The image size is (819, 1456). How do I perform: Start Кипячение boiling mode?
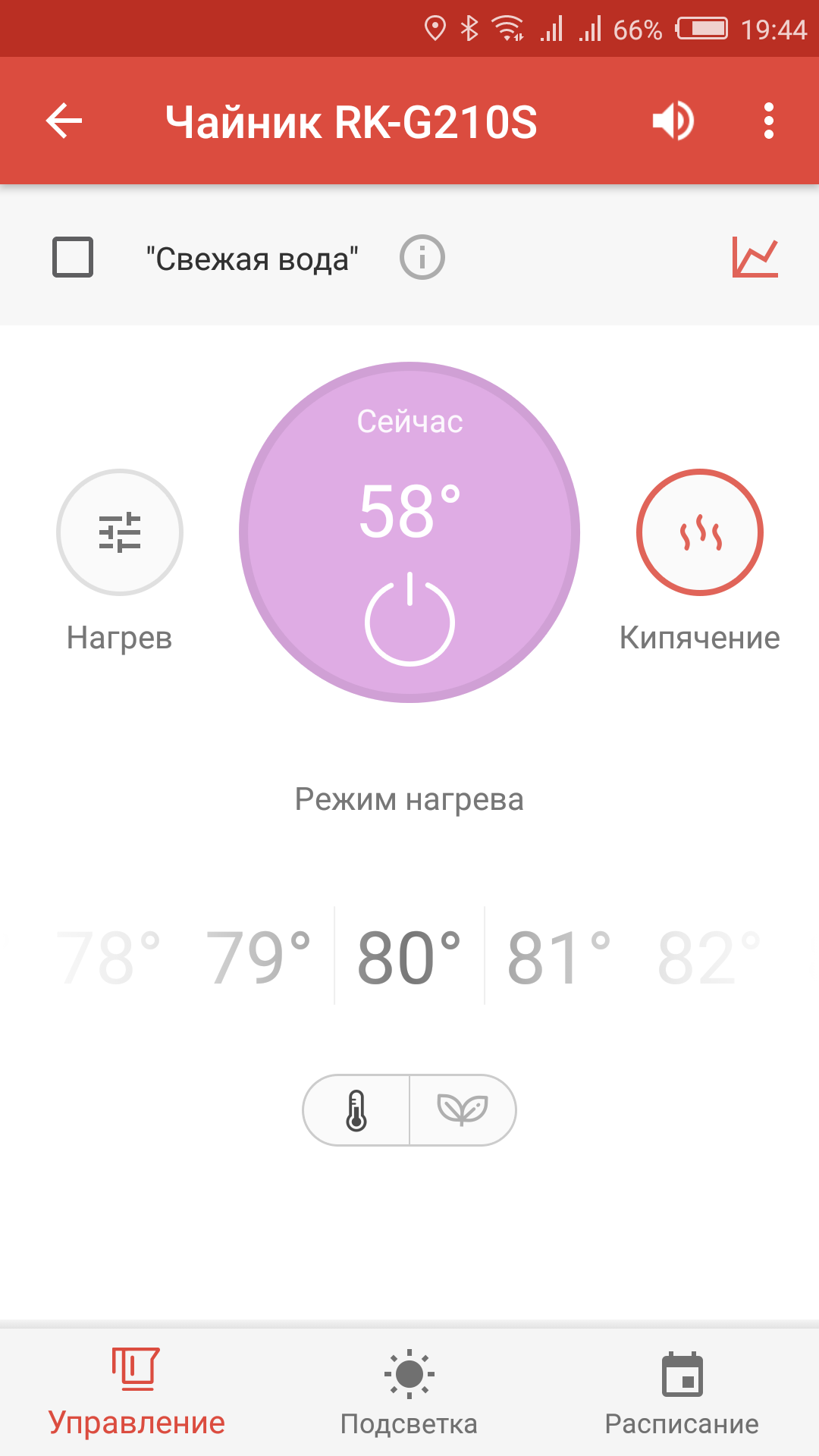pos(699,532)
